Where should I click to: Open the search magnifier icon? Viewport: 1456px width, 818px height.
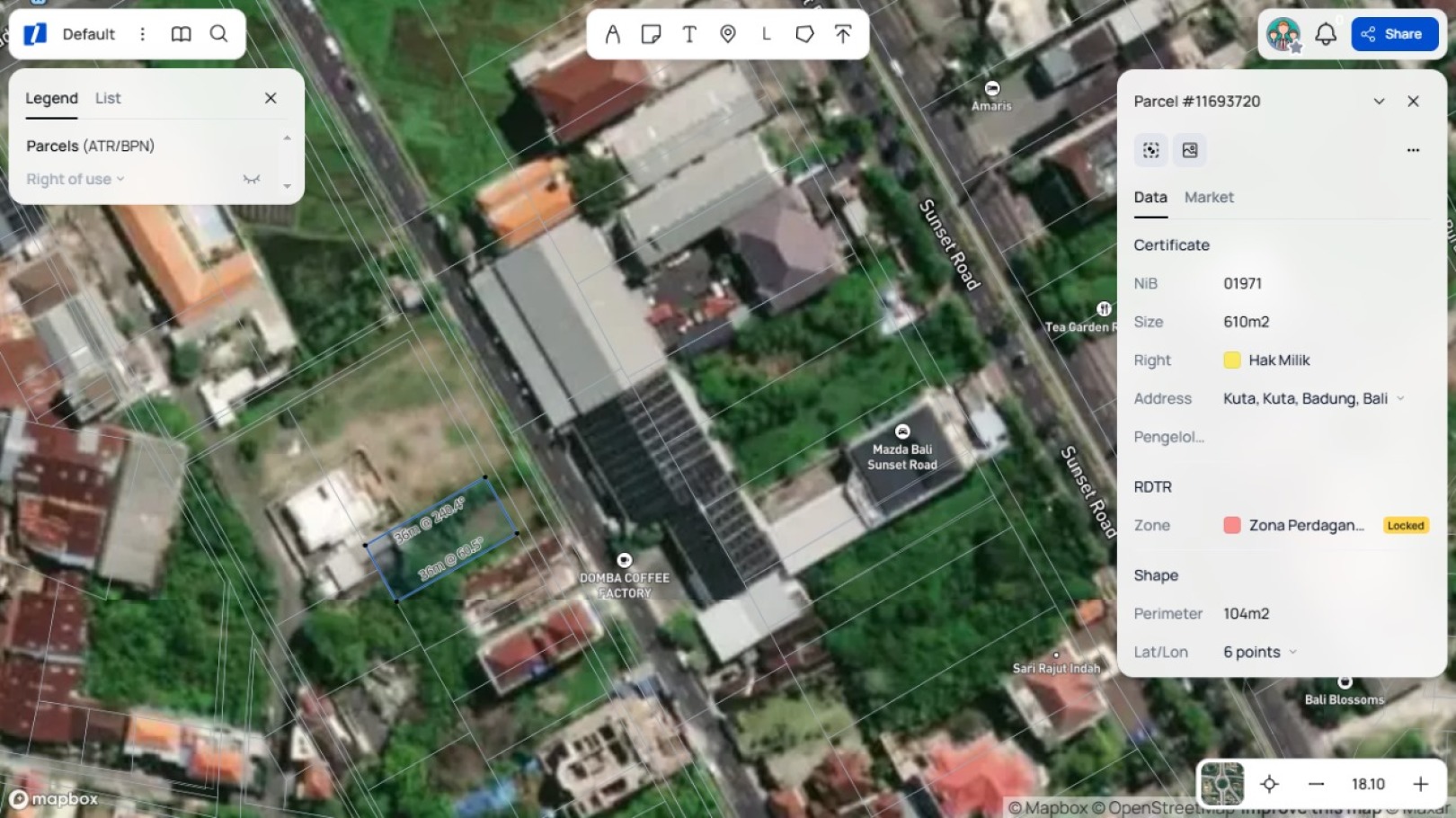[x=218, y=34]
